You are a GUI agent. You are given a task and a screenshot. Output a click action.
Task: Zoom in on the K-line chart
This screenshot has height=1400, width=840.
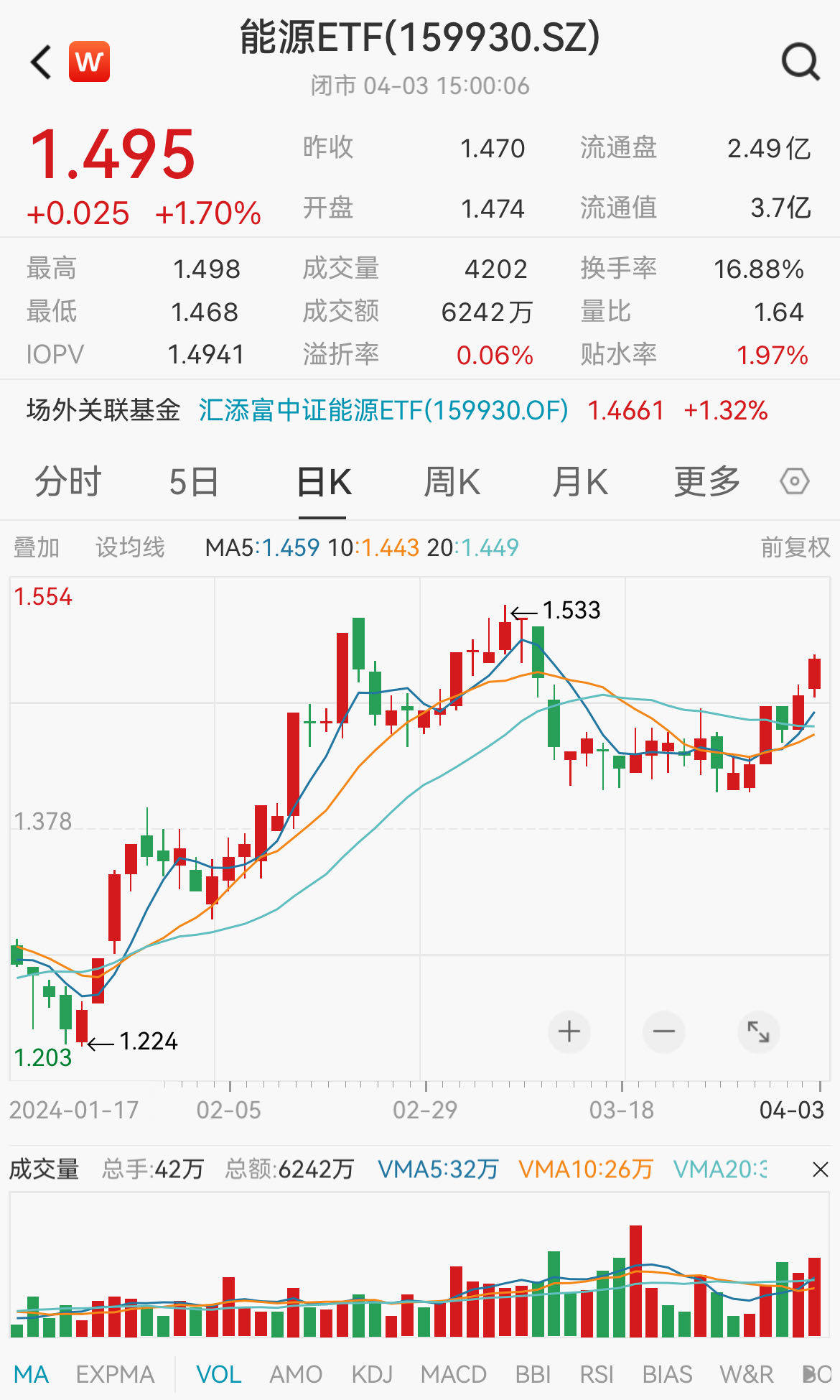tap(569, 1032)
